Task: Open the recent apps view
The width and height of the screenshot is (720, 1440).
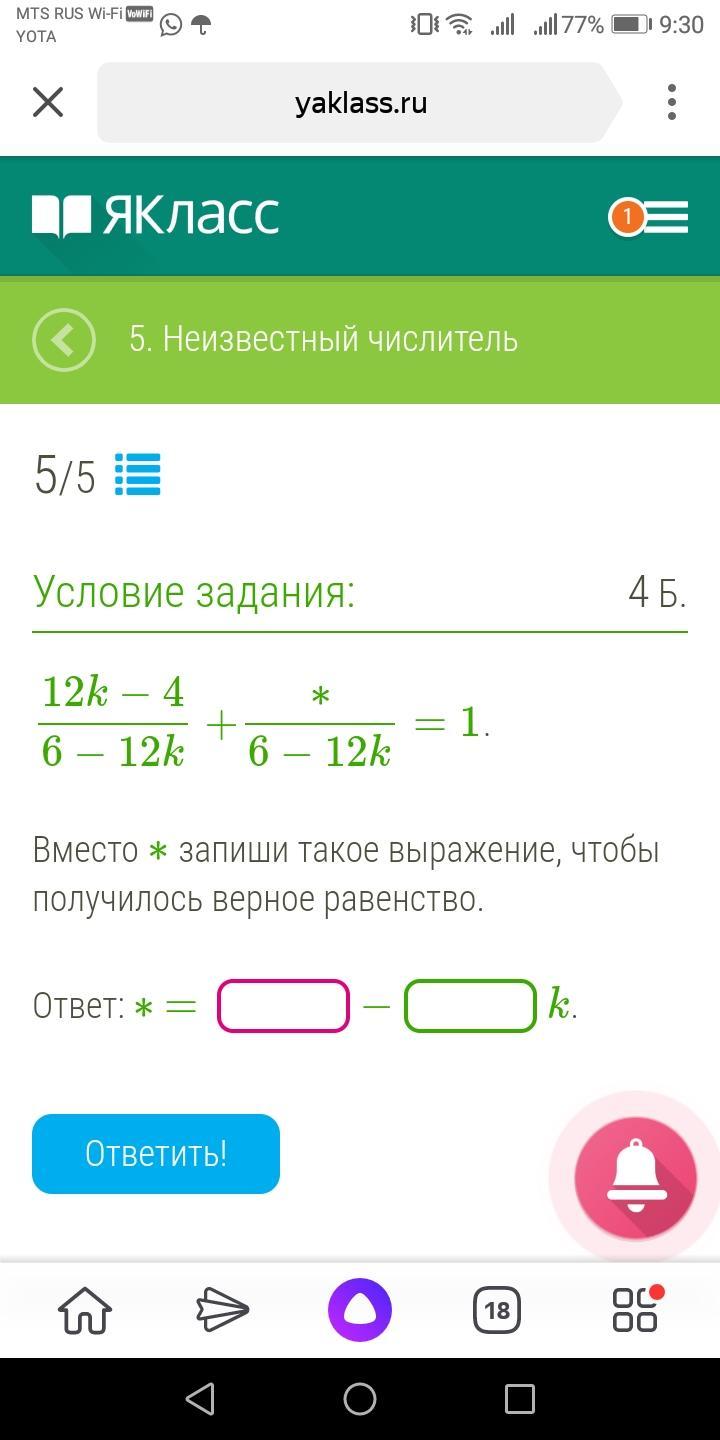Action: 519,1399
